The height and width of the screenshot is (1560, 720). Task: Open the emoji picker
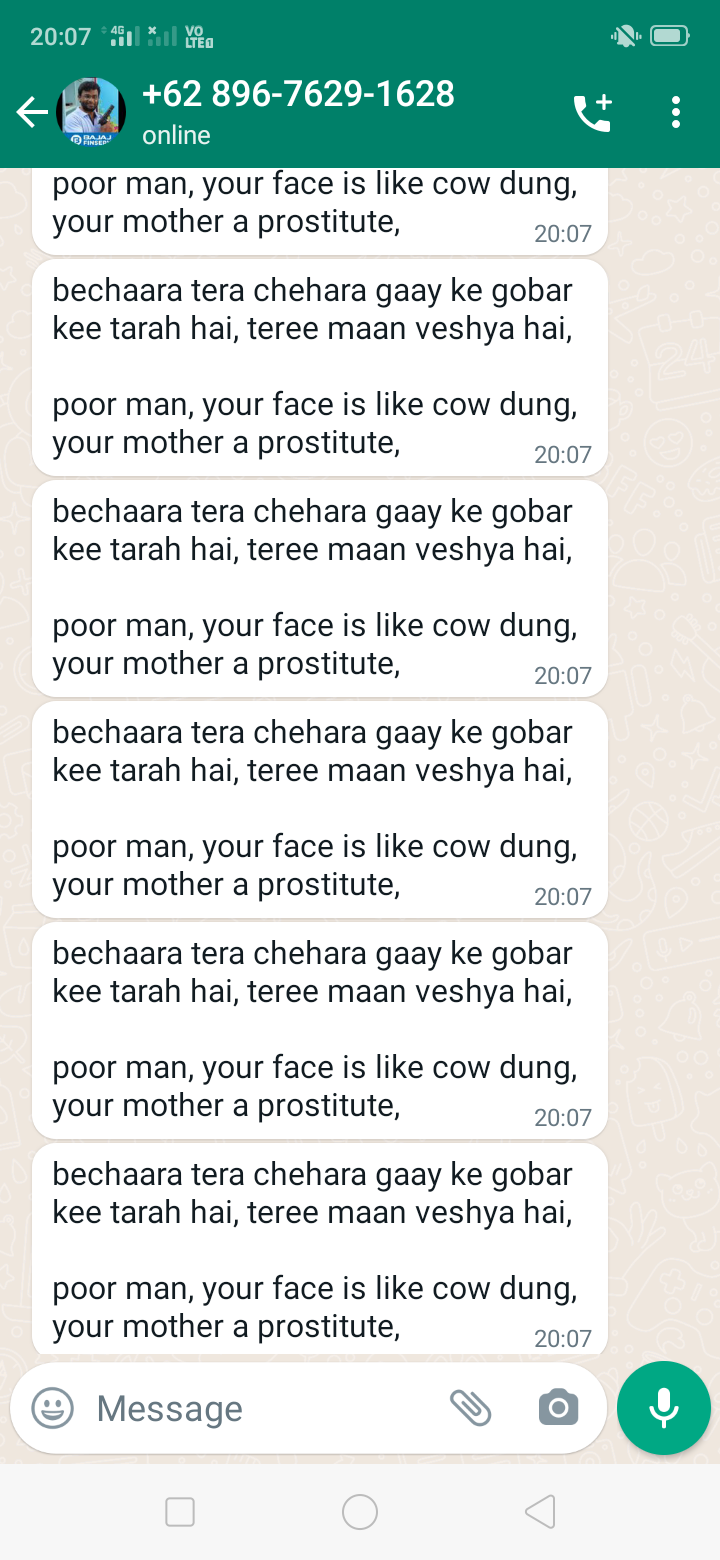coord(52,1409)
